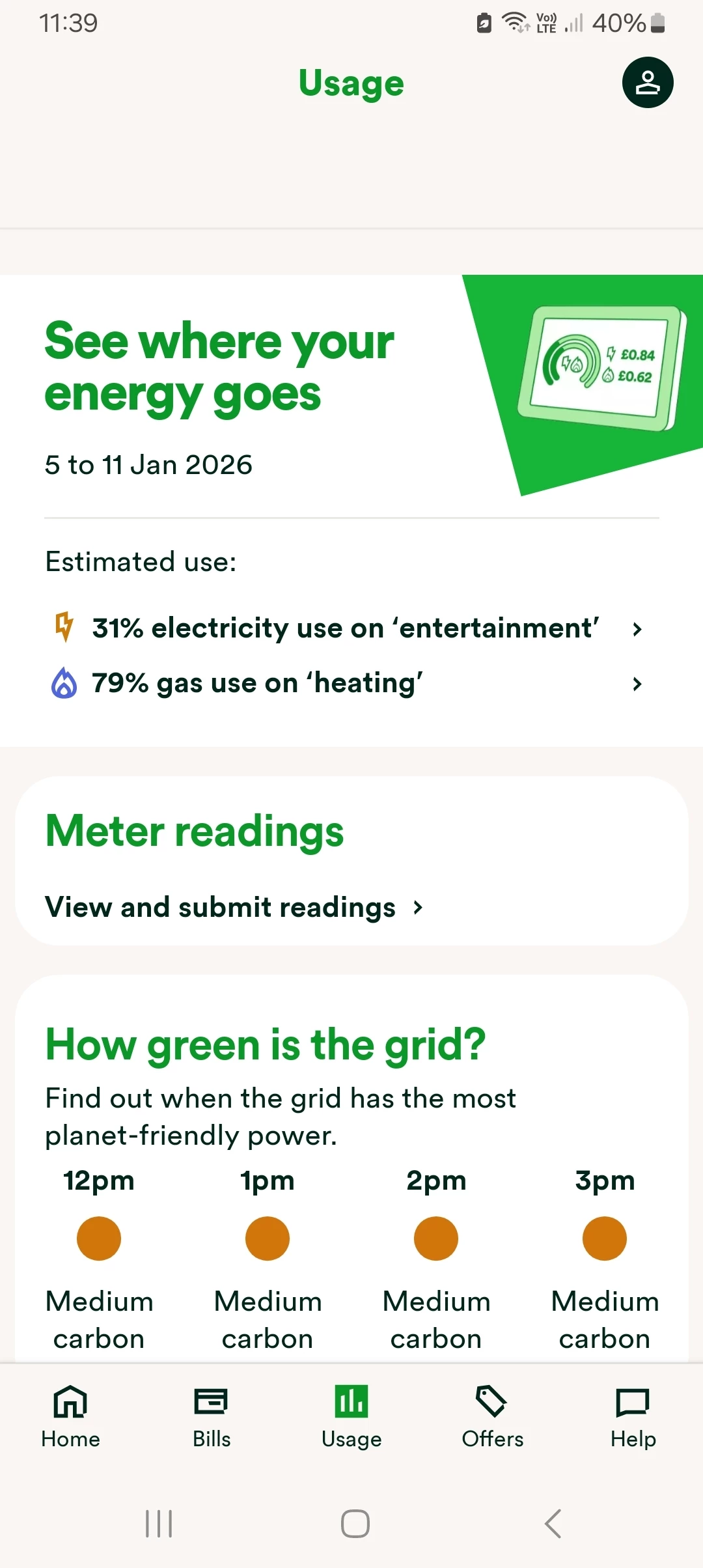Open 79% gas use on 'heating' details
The height and width of the screenshot is (1568, 703).
pos(351,683)
